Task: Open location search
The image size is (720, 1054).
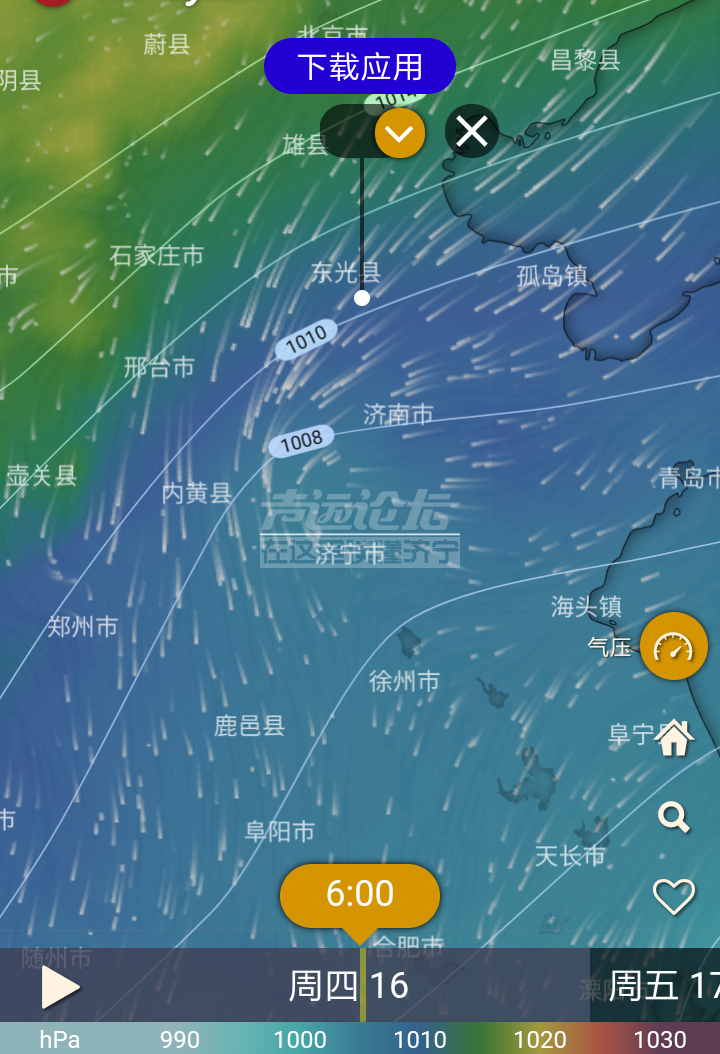Action: tap(674, 818)
